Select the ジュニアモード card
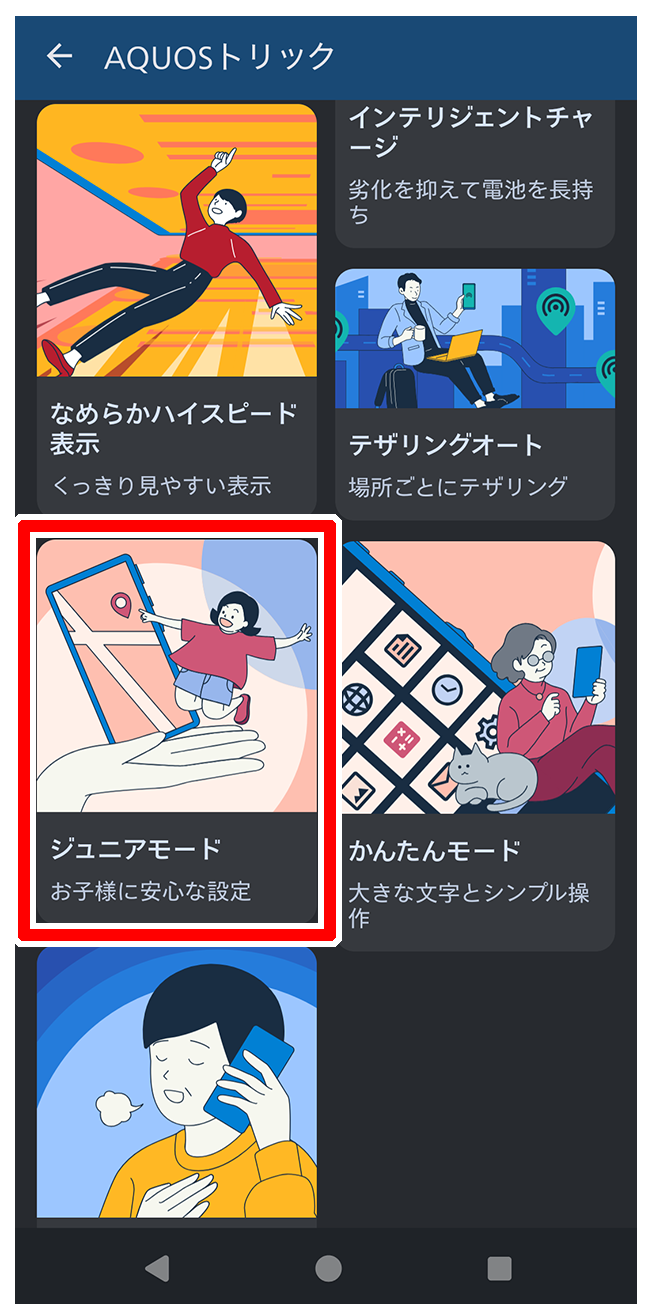The width and height of the screenshot is (650, 1314). (177, 730)
